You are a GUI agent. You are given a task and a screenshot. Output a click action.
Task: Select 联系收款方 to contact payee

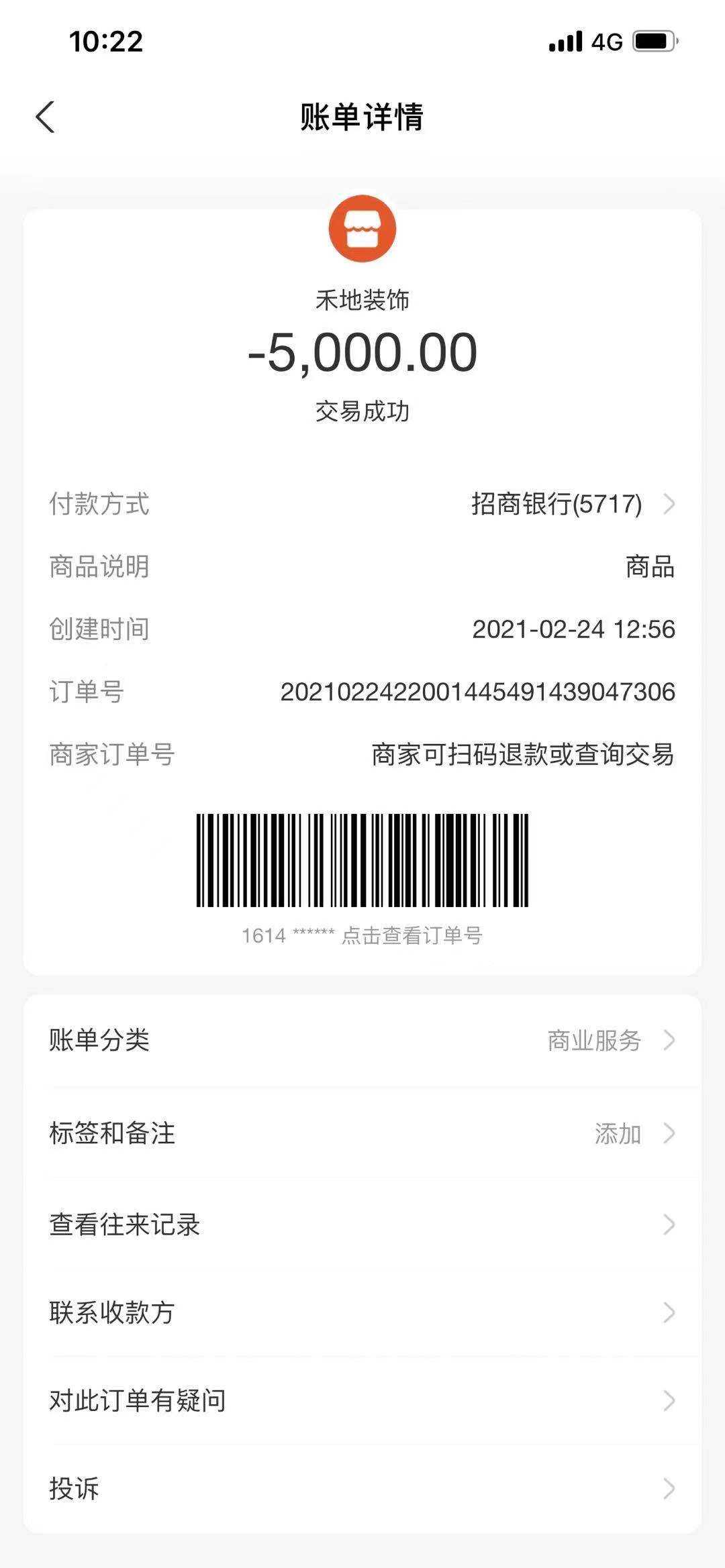point(362,1312)
